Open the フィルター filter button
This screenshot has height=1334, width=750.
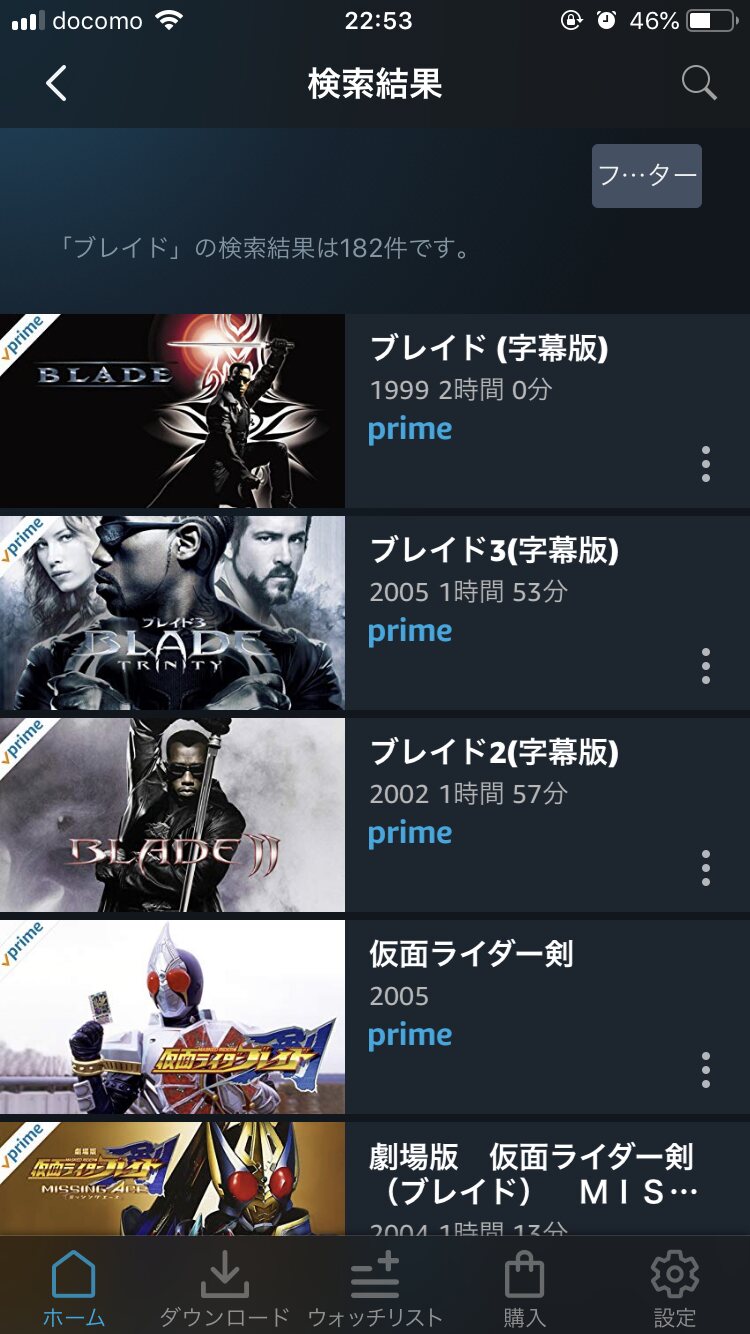[646, 176]
